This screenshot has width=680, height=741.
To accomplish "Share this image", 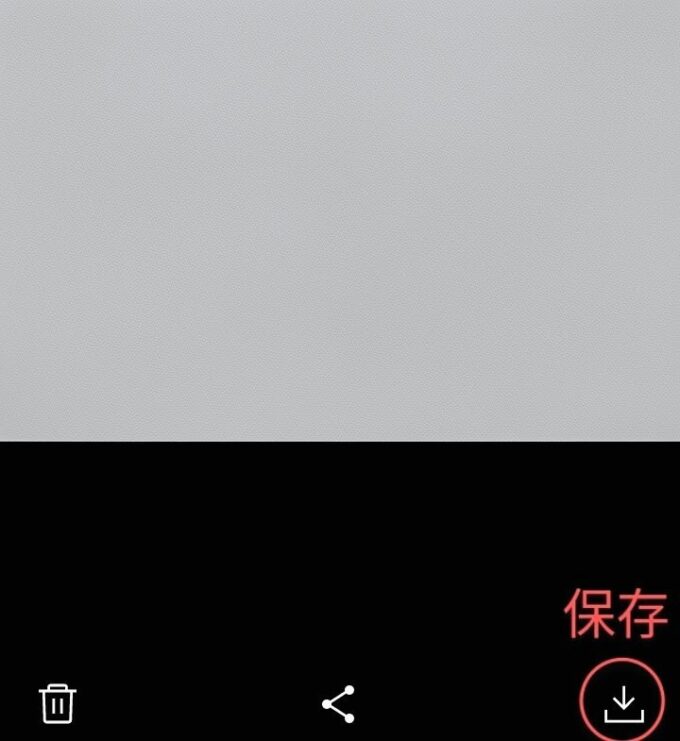I will click(339, 703).
